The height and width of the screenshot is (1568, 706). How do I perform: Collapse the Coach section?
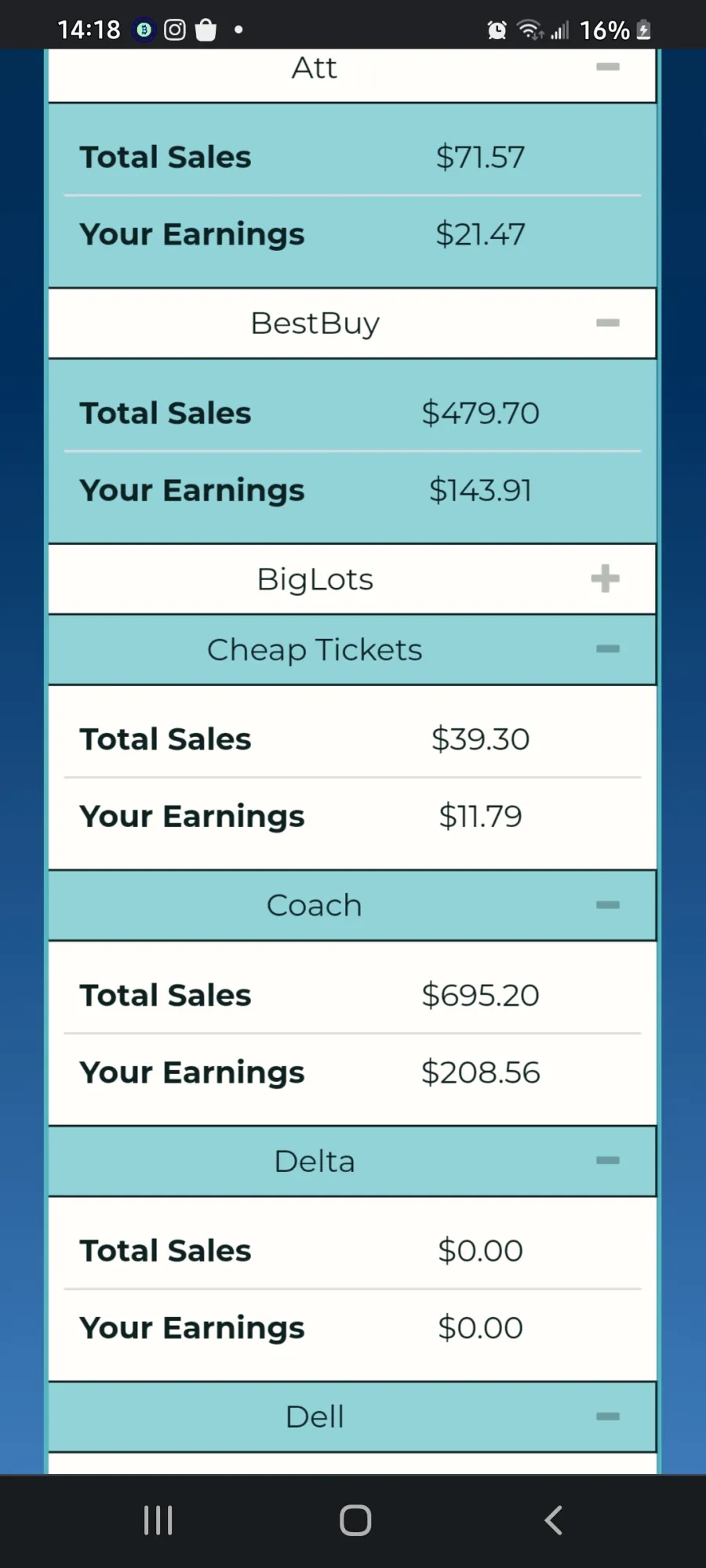coord(607,905)
